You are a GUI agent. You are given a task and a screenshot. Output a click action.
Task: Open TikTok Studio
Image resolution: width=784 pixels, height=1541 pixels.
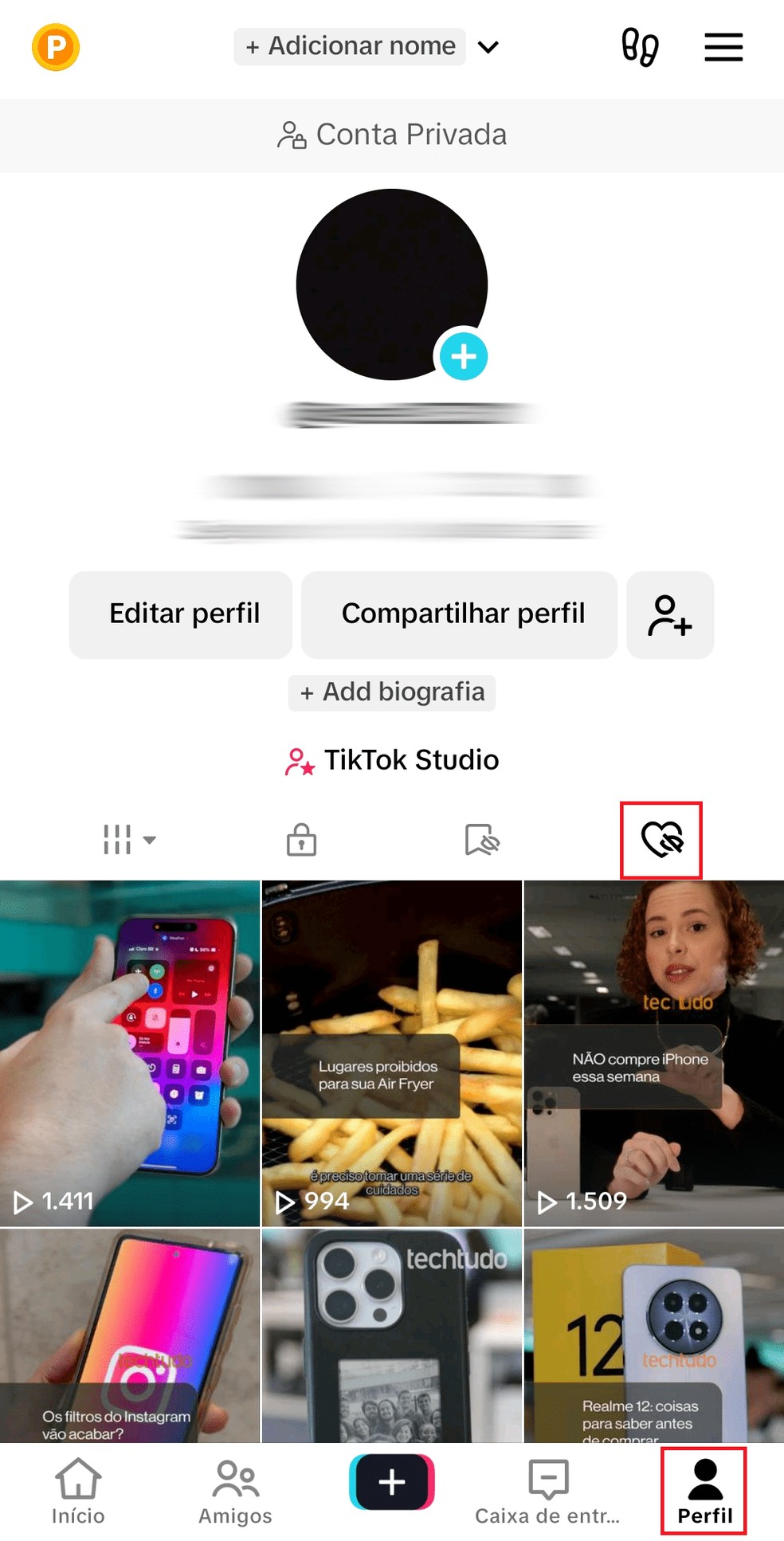[391, 760]
